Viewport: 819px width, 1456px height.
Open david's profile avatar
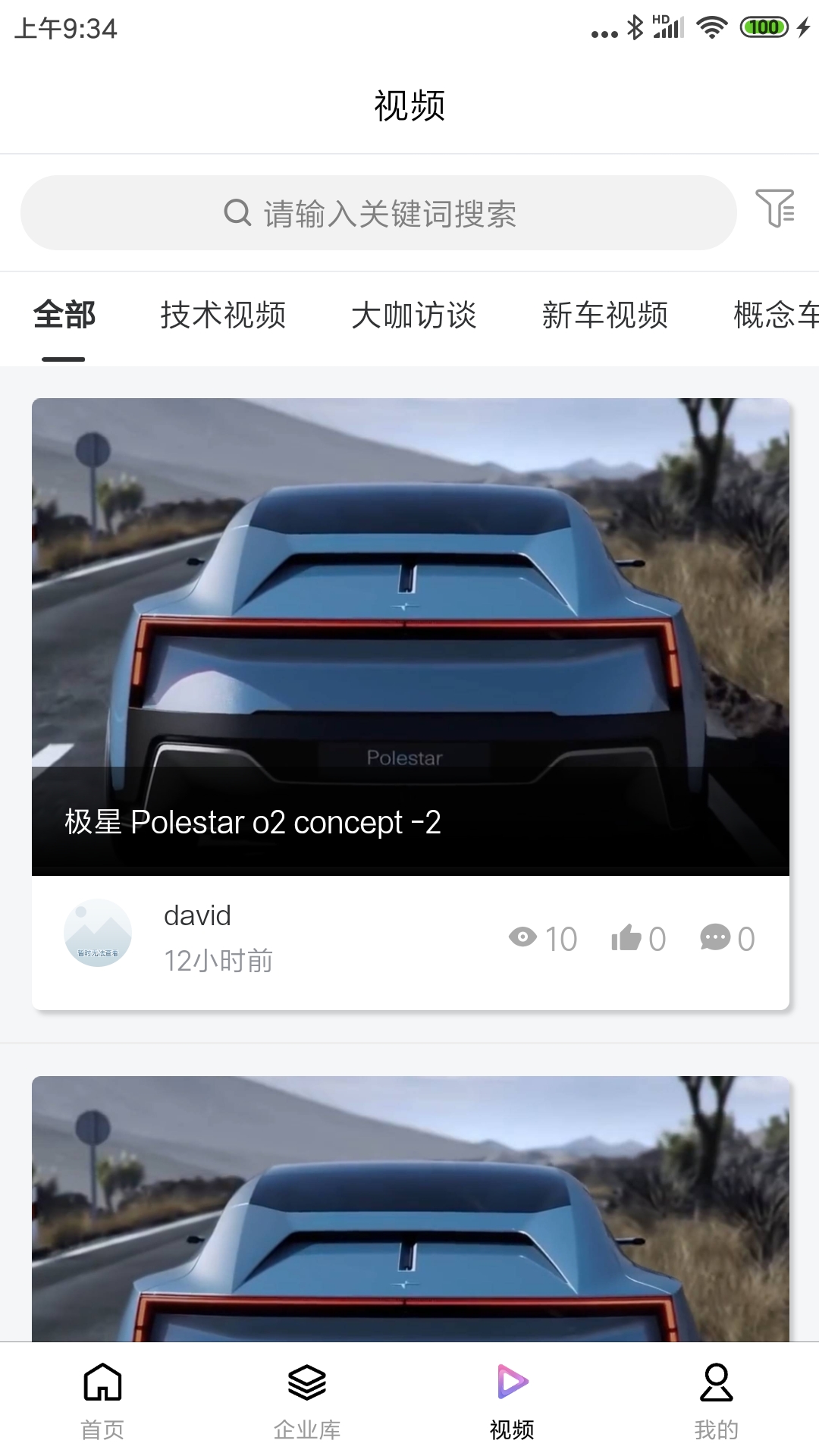[x=98, y=933]
